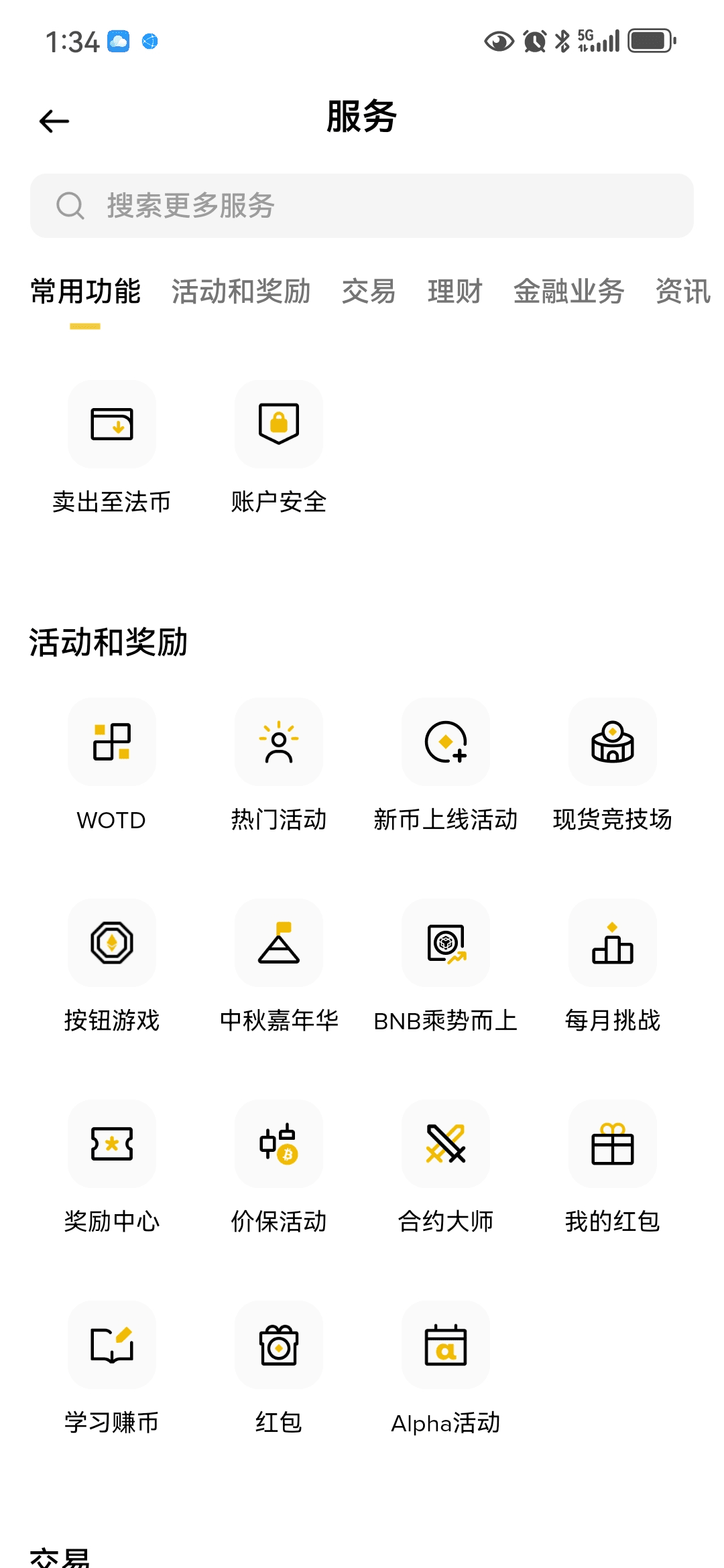Screen dimensions: 724x1568
Task: Open the 奖励中心
Action: [x=112, y=1145]
